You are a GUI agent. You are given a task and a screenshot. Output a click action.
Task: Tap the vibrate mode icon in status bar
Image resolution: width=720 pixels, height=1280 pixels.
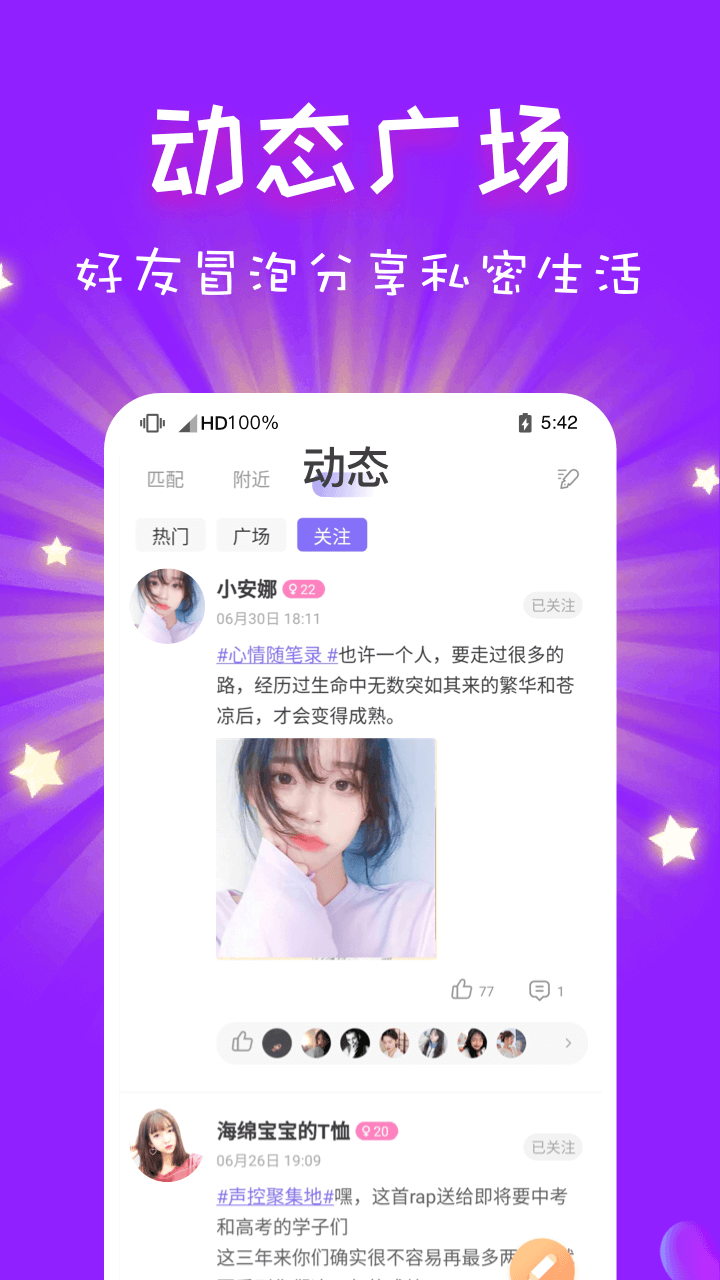point(152,422)
